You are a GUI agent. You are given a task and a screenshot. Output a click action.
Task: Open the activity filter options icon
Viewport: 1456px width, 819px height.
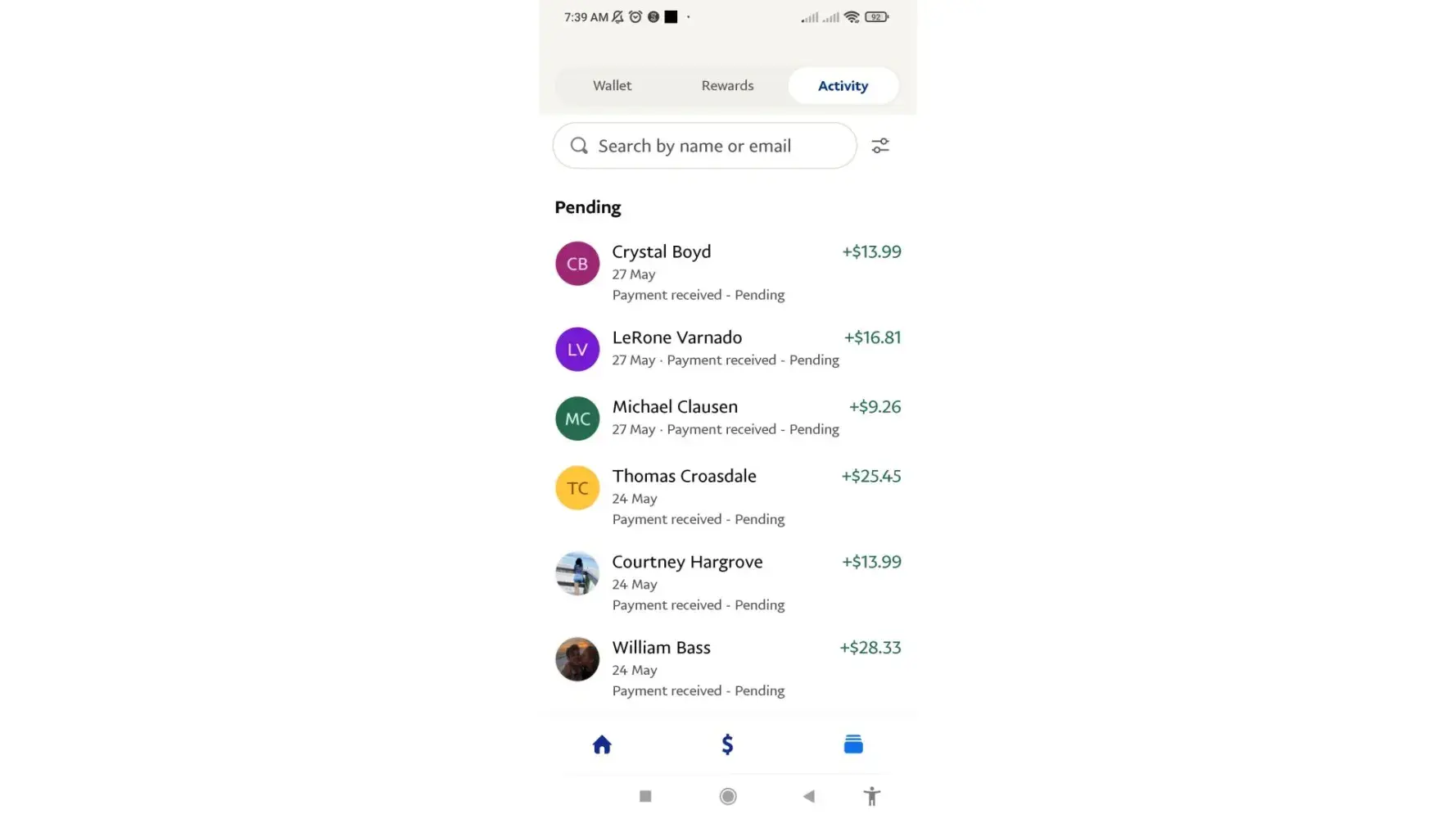[880, 146]
